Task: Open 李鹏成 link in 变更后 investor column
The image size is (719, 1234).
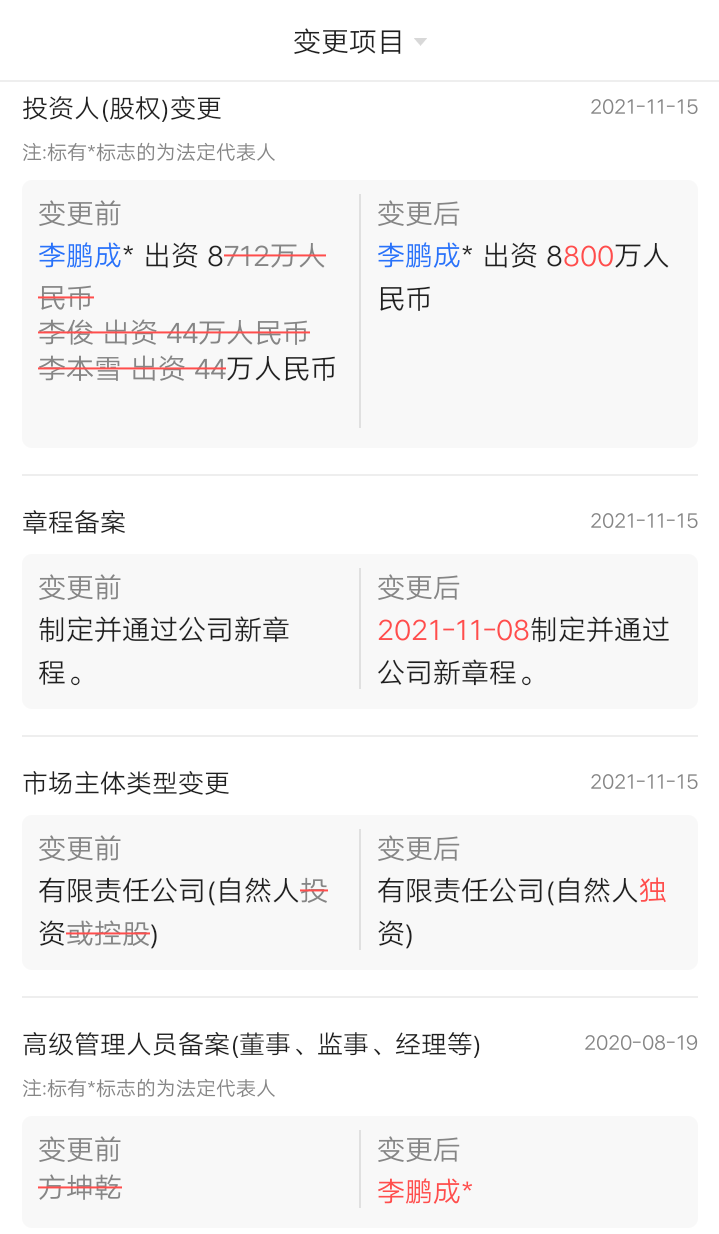Action: 419,256
